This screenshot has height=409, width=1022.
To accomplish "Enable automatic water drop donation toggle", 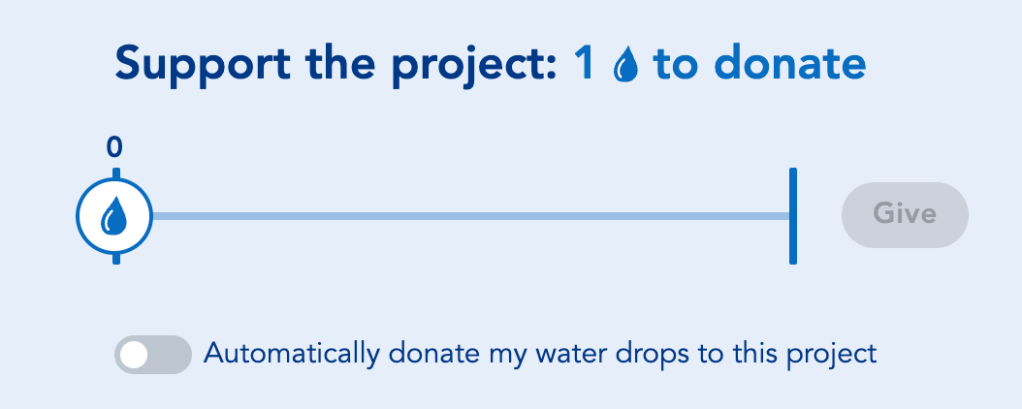I will [152, 354].
